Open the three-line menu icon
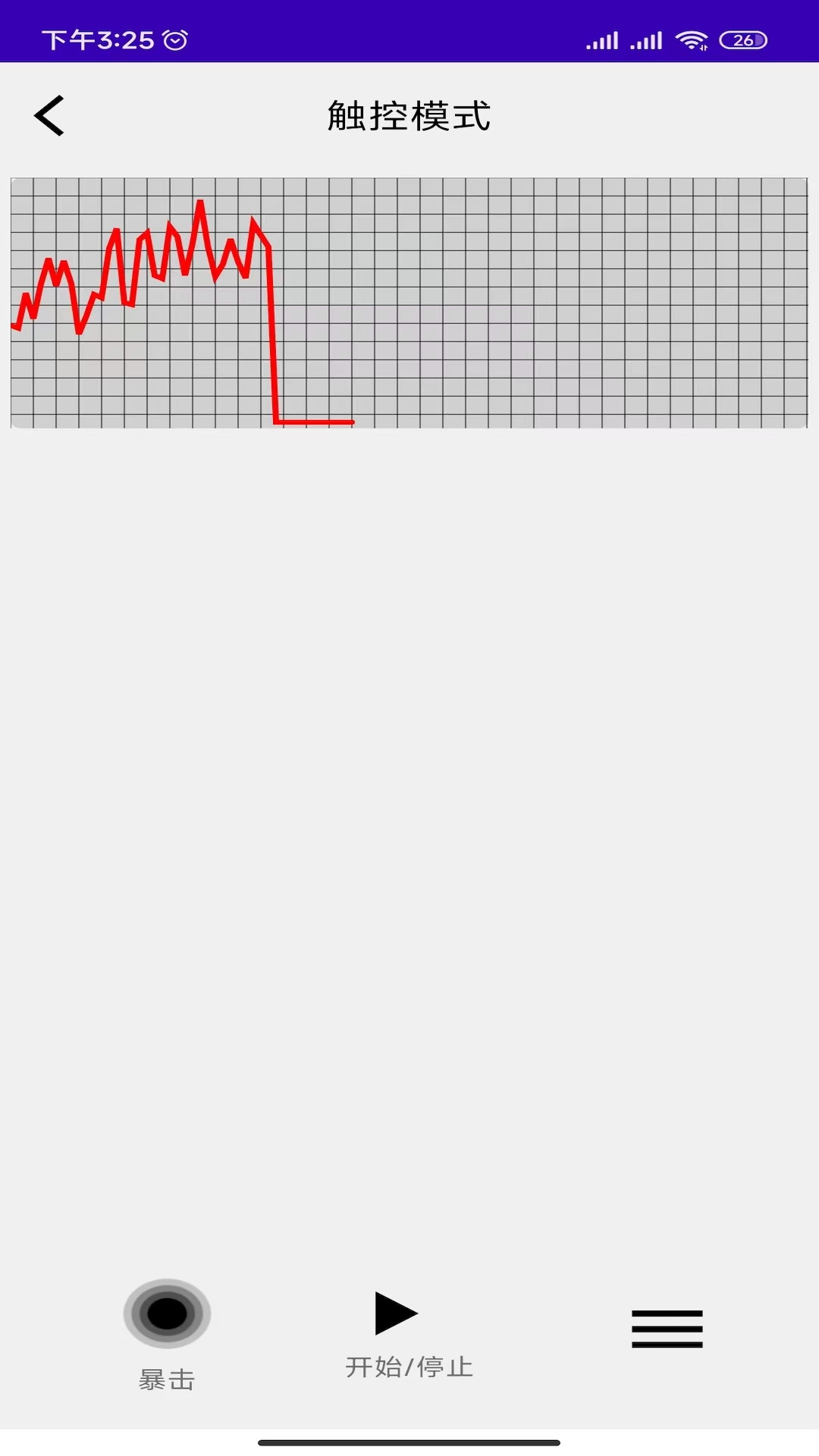The width and height of the screenshot is (819, 1456). pos(667,1329)
